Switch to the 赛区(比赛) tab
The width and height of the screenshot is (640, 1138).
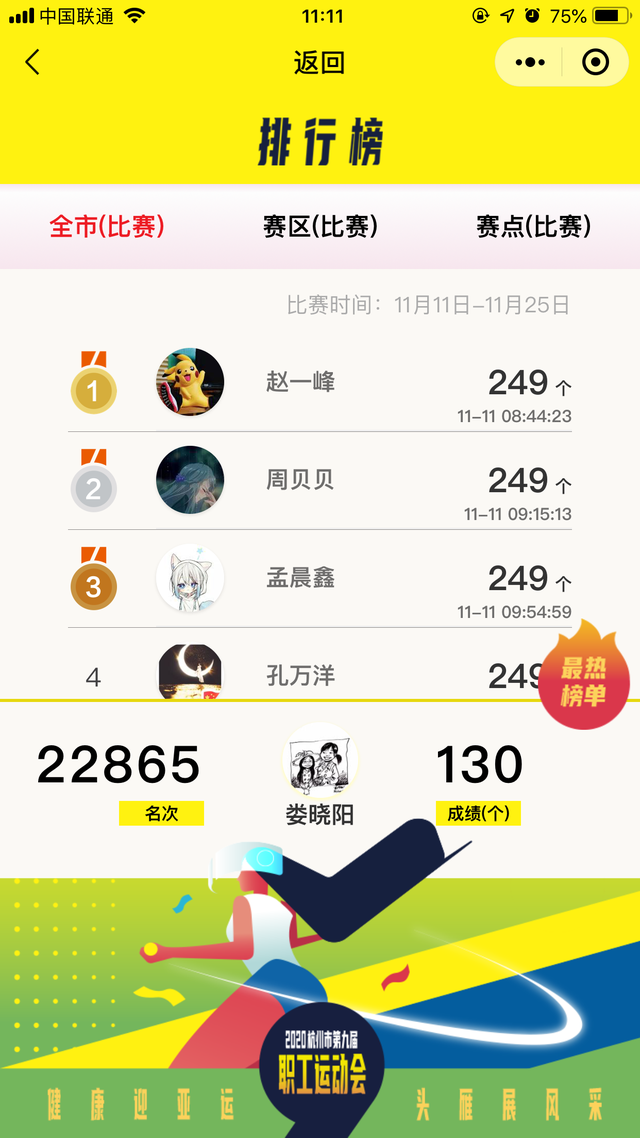[x=320, y=226]
